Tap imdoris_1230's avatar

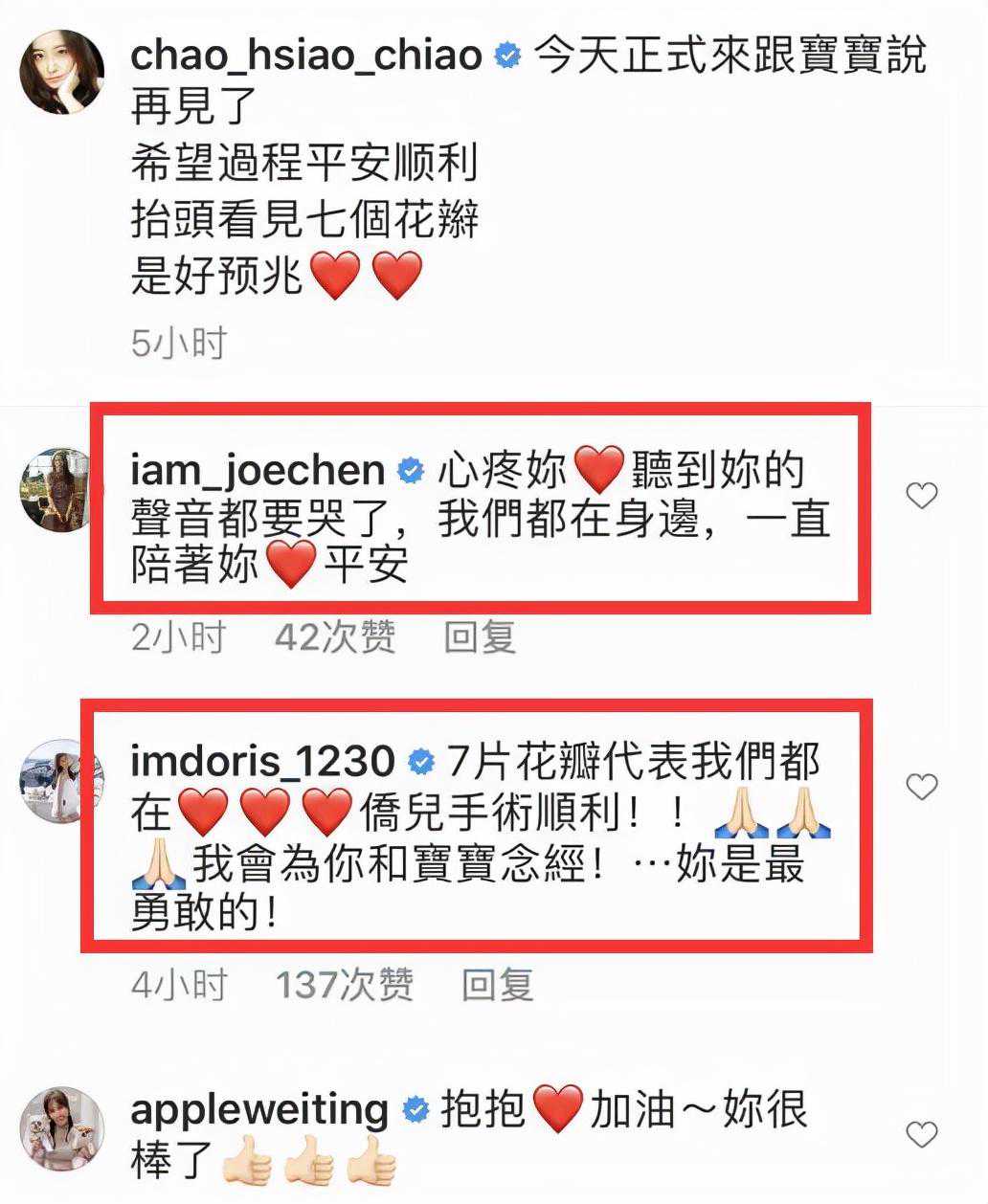59,781
